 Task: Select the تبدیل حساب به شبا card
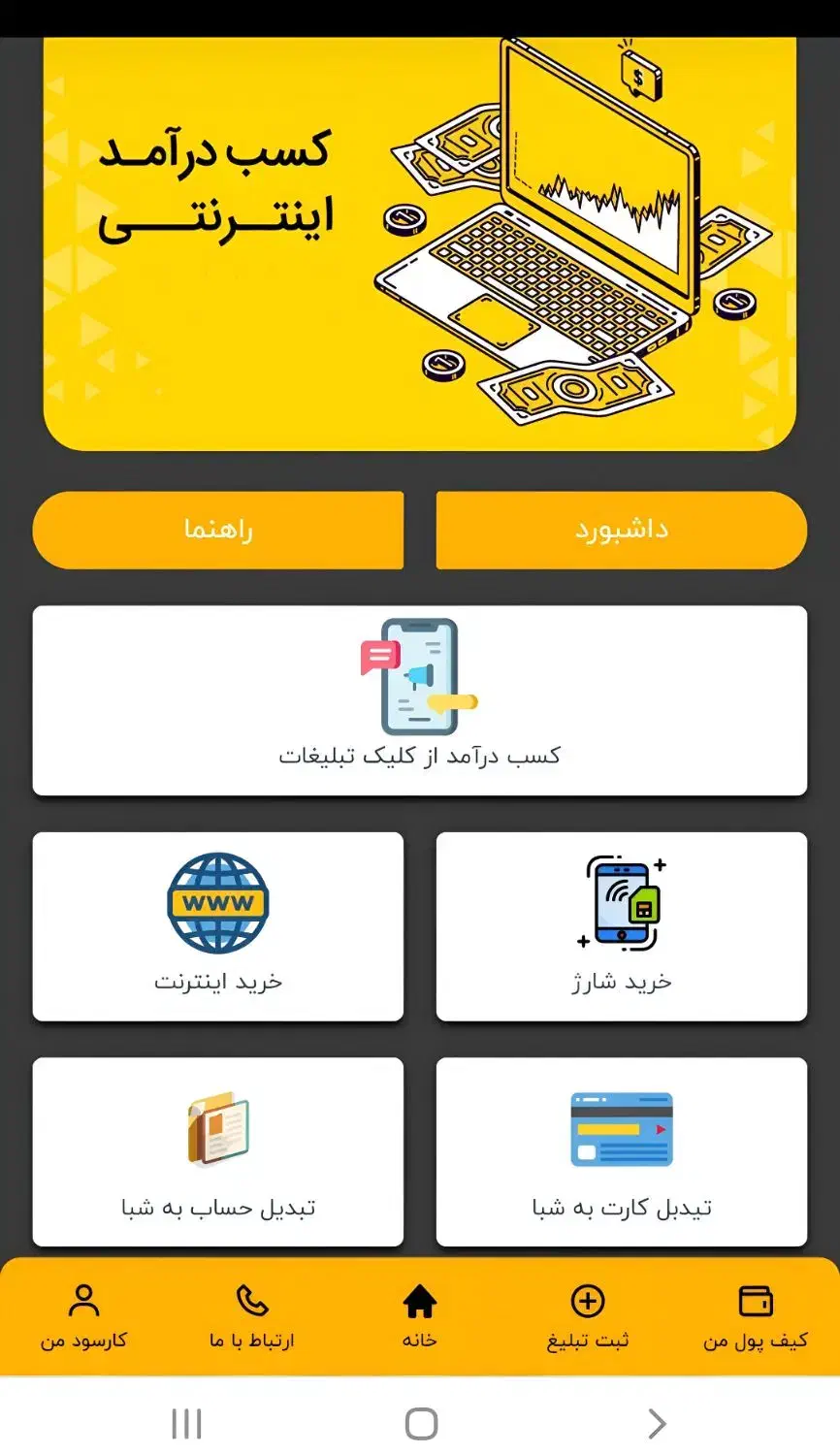click(x=218, y=1151)
